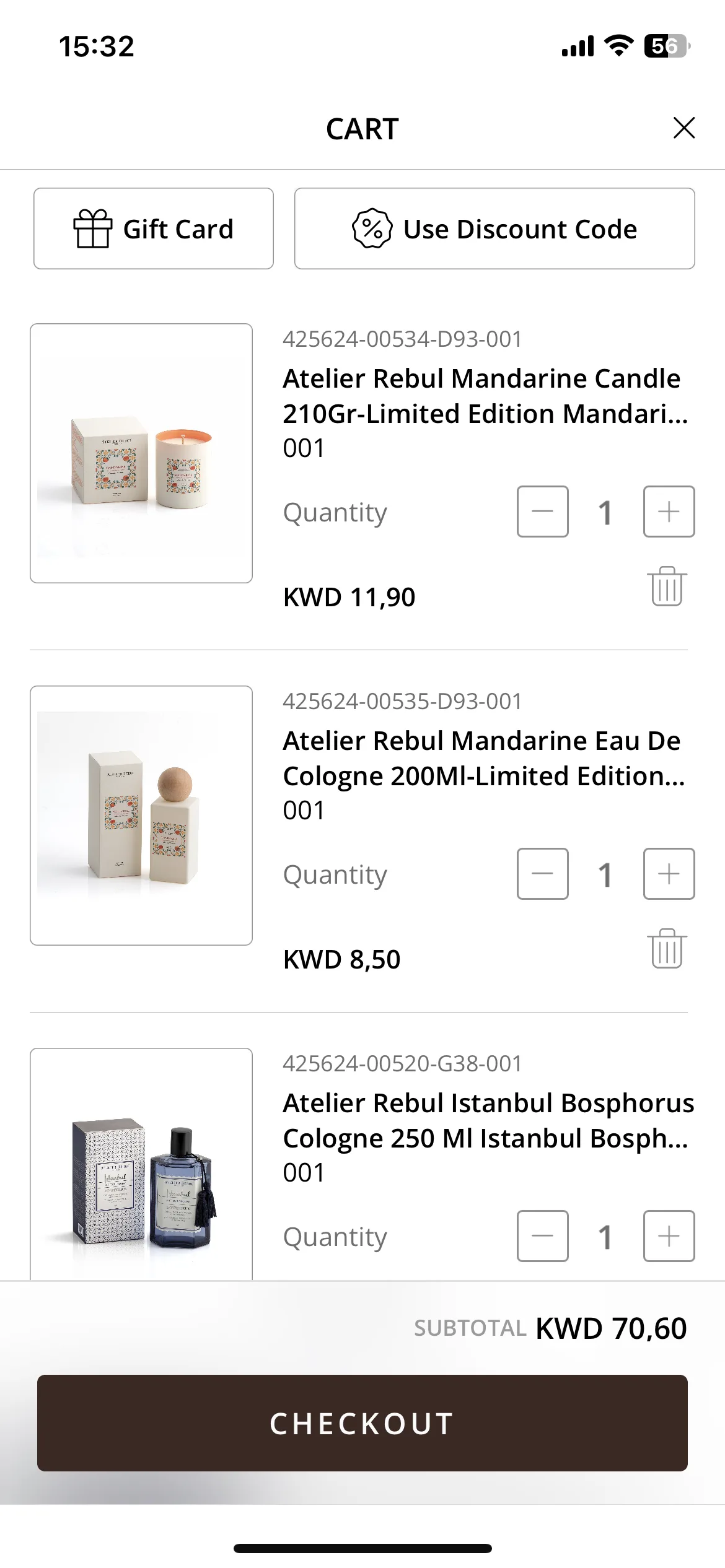Close the cart screen

(683, 128)
